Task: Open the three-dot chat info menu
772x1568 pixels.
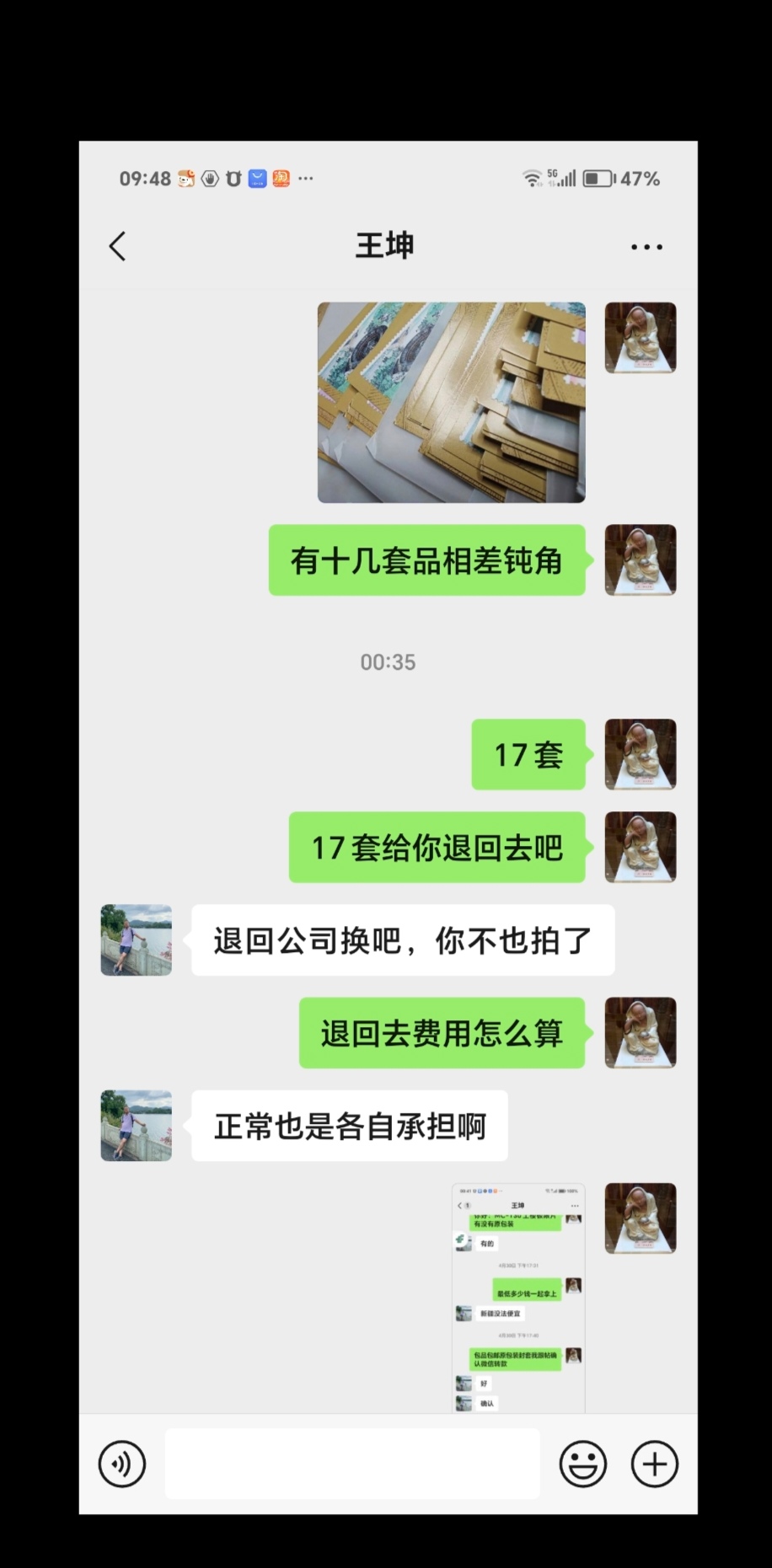Action: pyautogui.click(x=646, y=247)
